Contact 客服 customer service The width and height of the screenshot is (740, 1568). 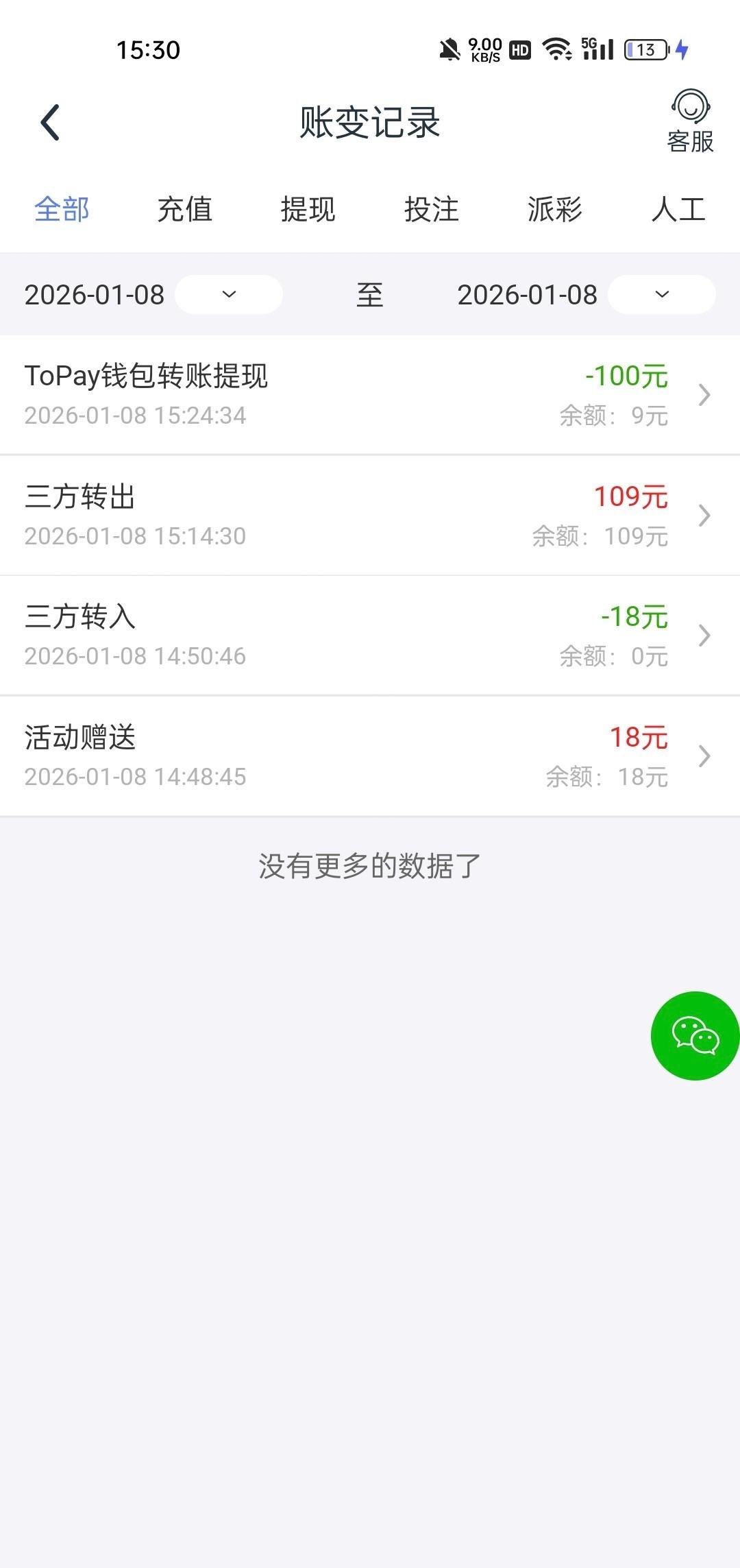[x=690, y=122]
